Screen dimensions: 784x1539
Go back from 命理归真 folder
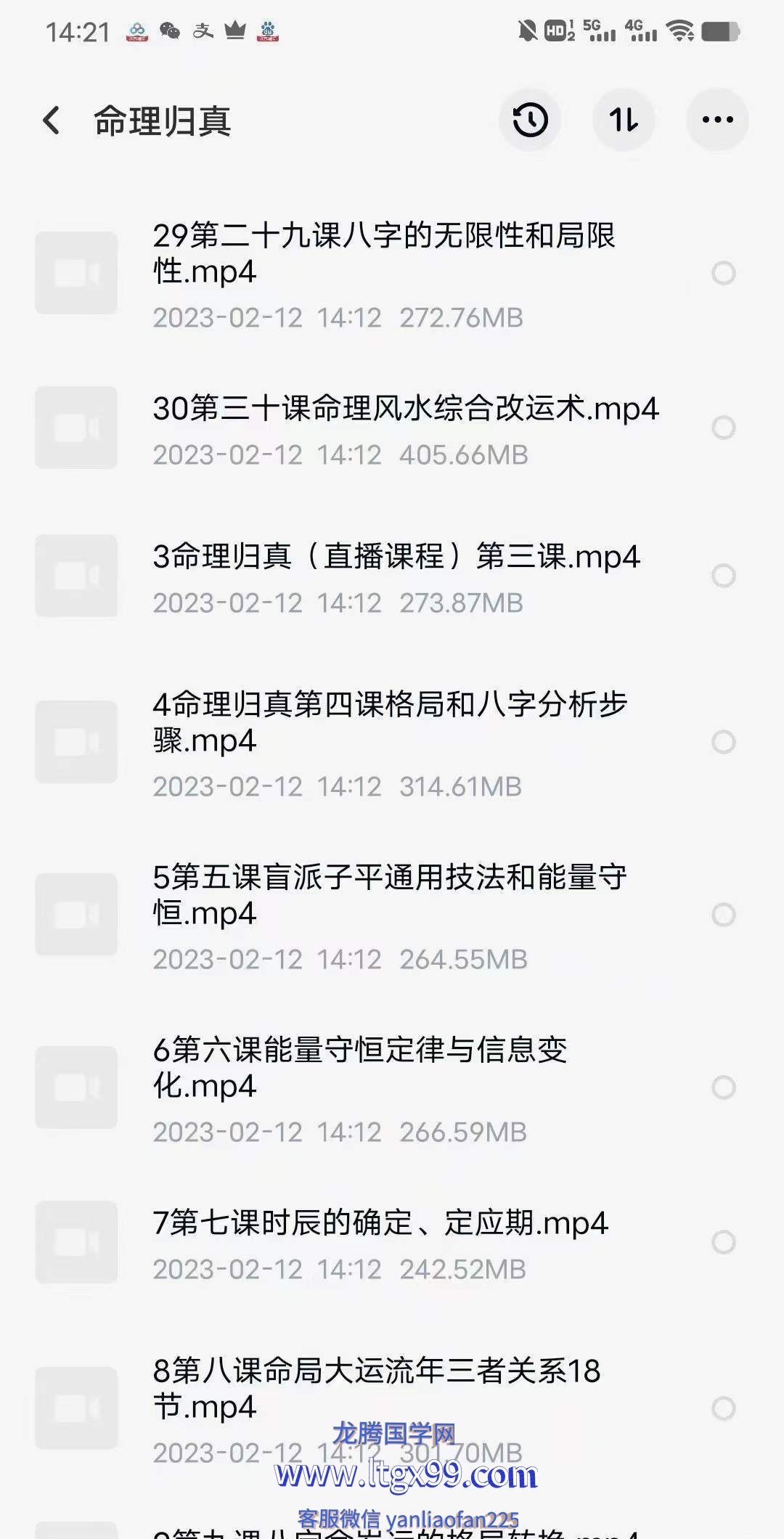52,121
